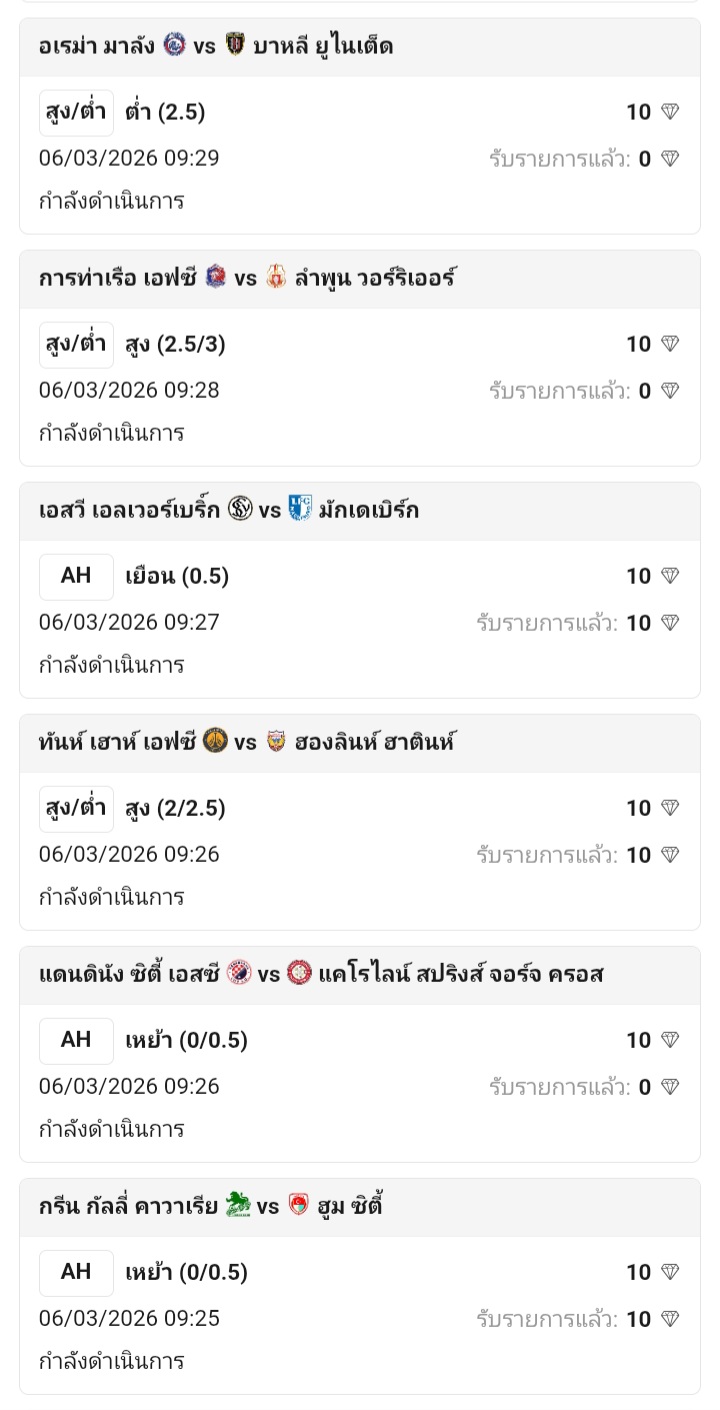This screenshot has height=1410, width=720.
Task: Select the เอสวี เอลเวอร์เบริ์ก vs มักเดเบิร์ก card
Action: 360,590
